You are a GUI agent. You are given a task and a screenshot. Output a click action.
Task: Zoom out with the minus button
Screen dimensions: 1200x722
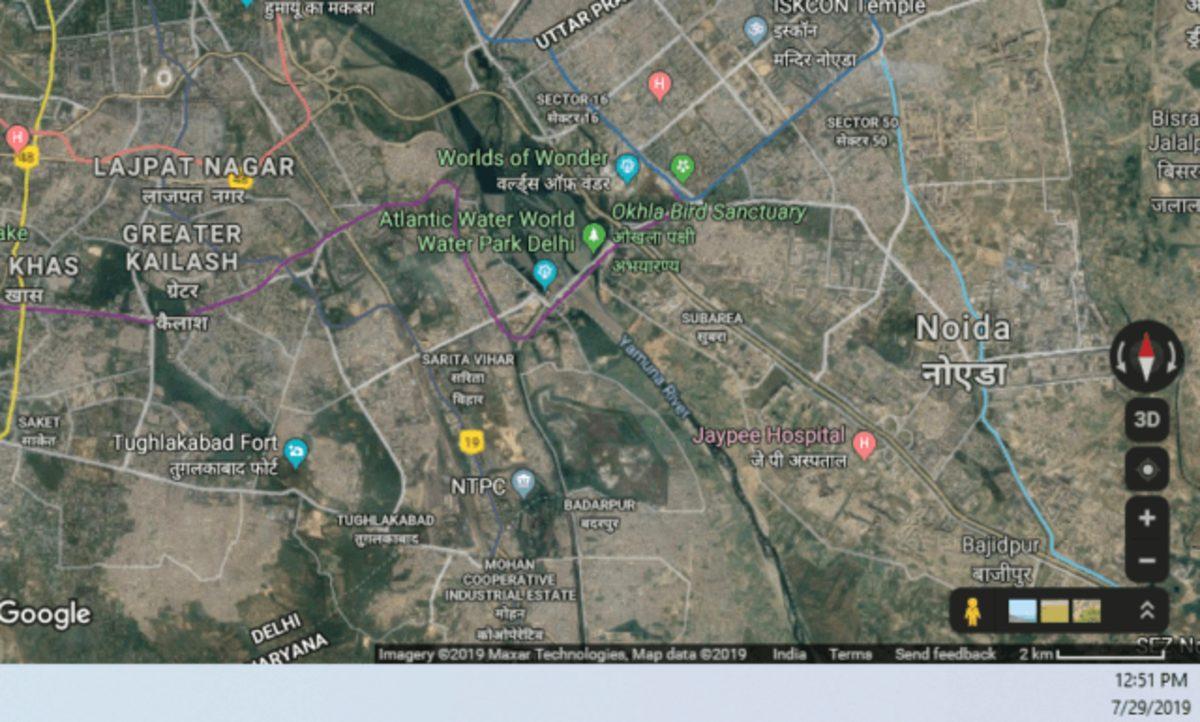tap(1146, 560)
